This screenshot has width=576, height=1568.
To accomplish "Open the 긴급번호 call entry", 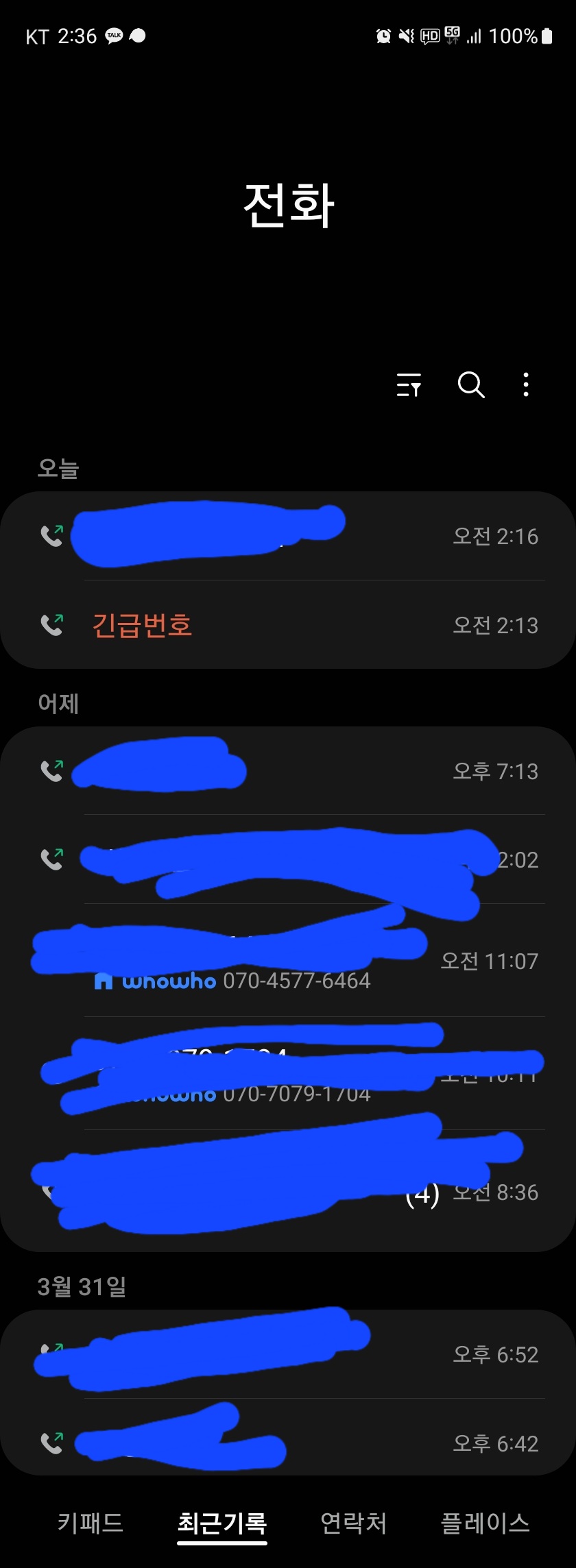I will [288, 625].
